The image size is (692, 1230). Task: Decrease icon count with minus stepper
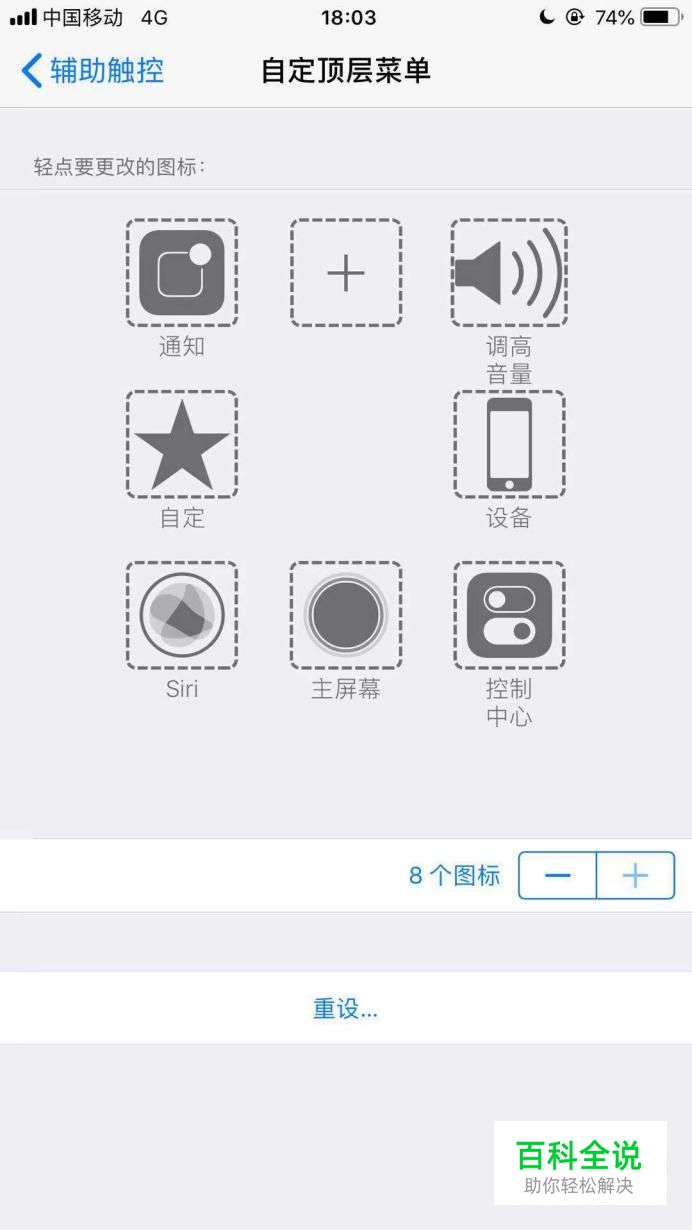(x=558, y=876)
